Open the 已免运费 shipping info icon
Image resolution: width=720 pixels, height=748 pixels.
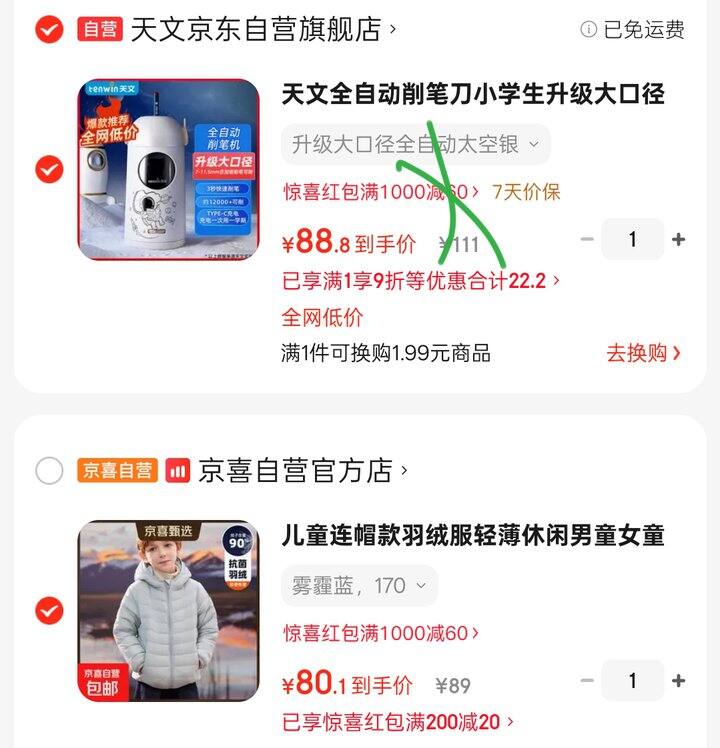pyautogui.click(x=589, y=30)
